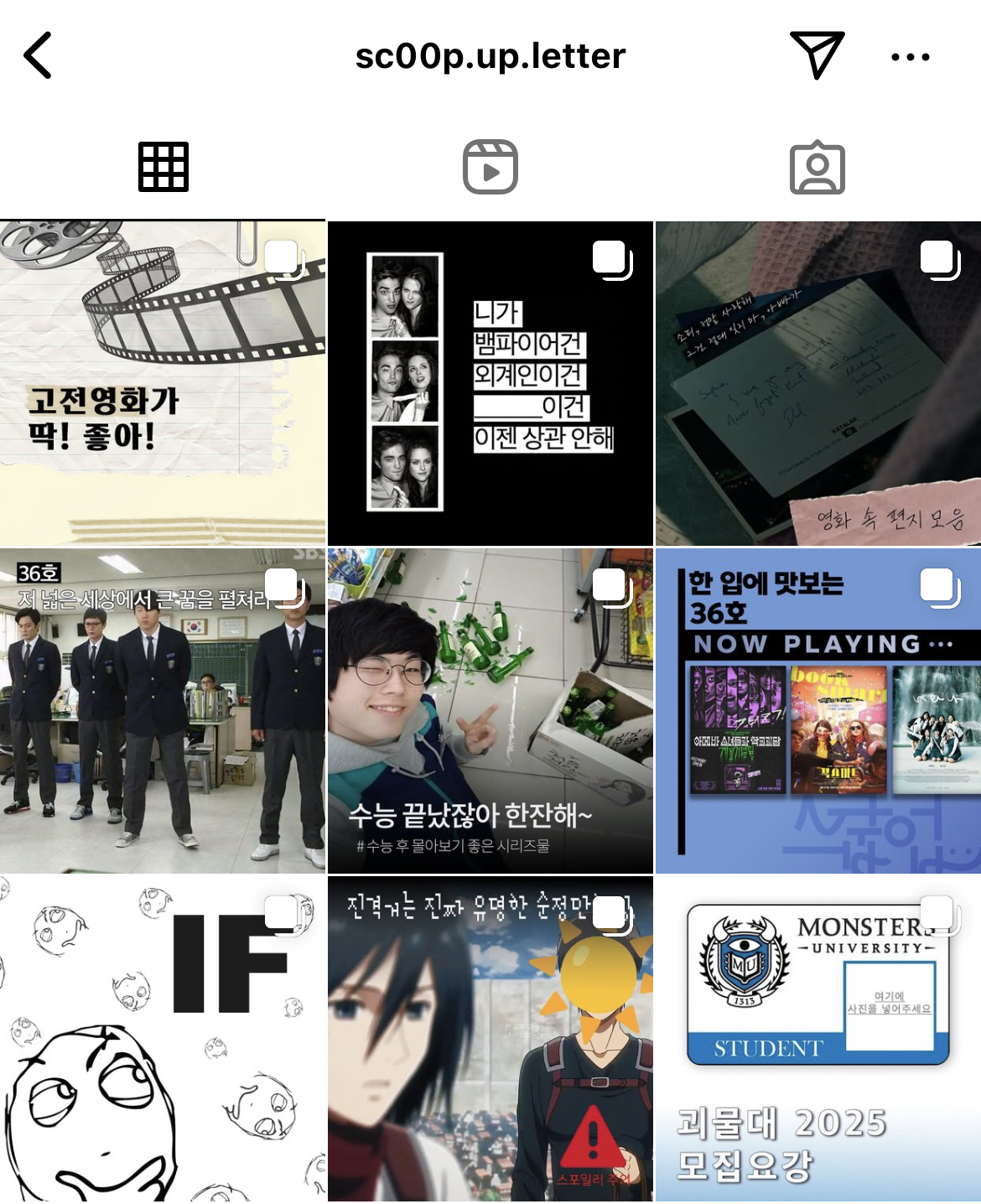Switch to the tagged photos tab
The image size is (981, 1204).
tap(817, 167)
